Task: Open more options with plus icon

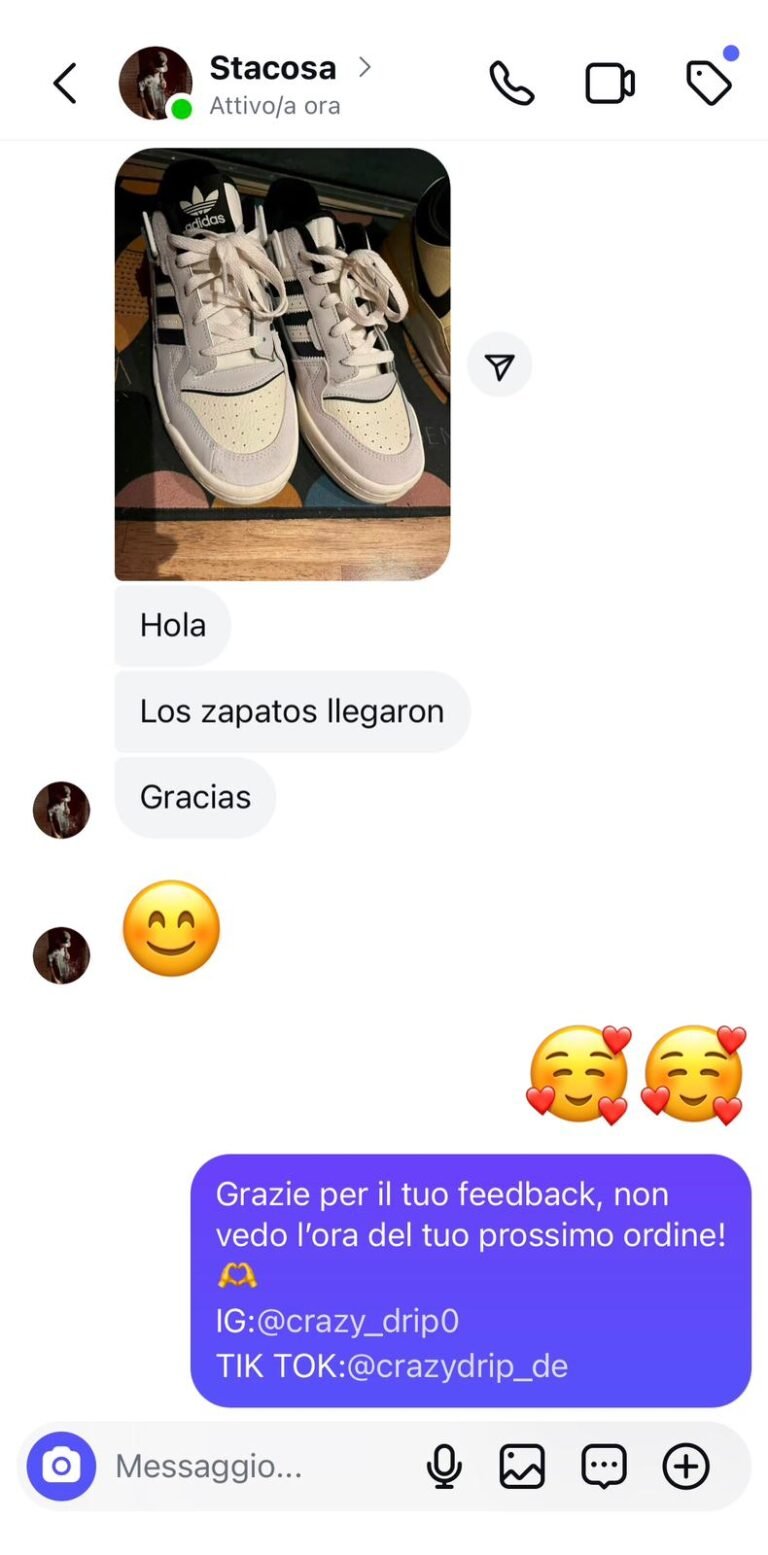Action: coord(686,1466)
